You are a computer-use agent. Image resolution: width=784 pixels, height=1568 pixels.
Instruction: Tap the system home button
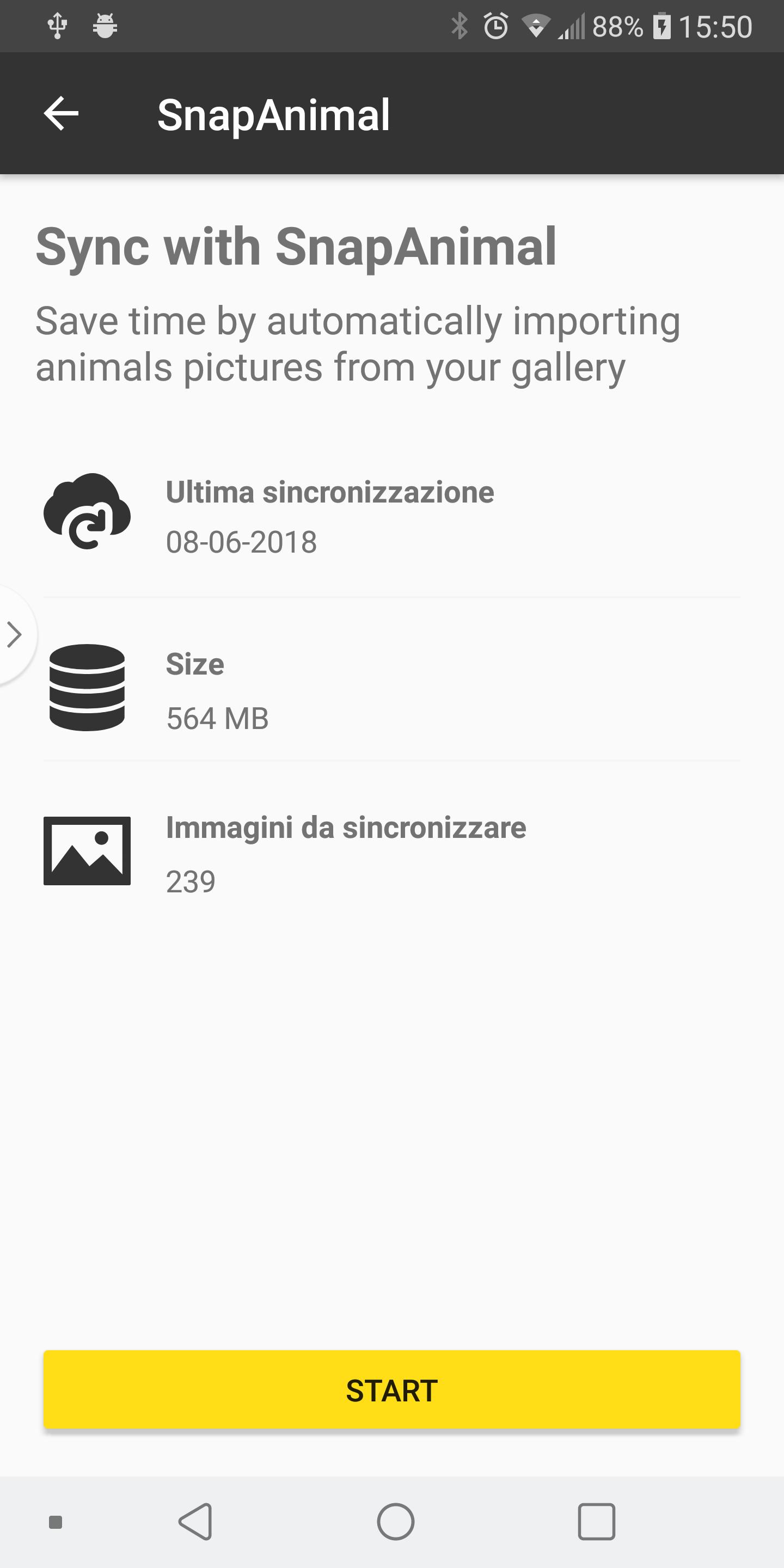(x=396, y=1522)
